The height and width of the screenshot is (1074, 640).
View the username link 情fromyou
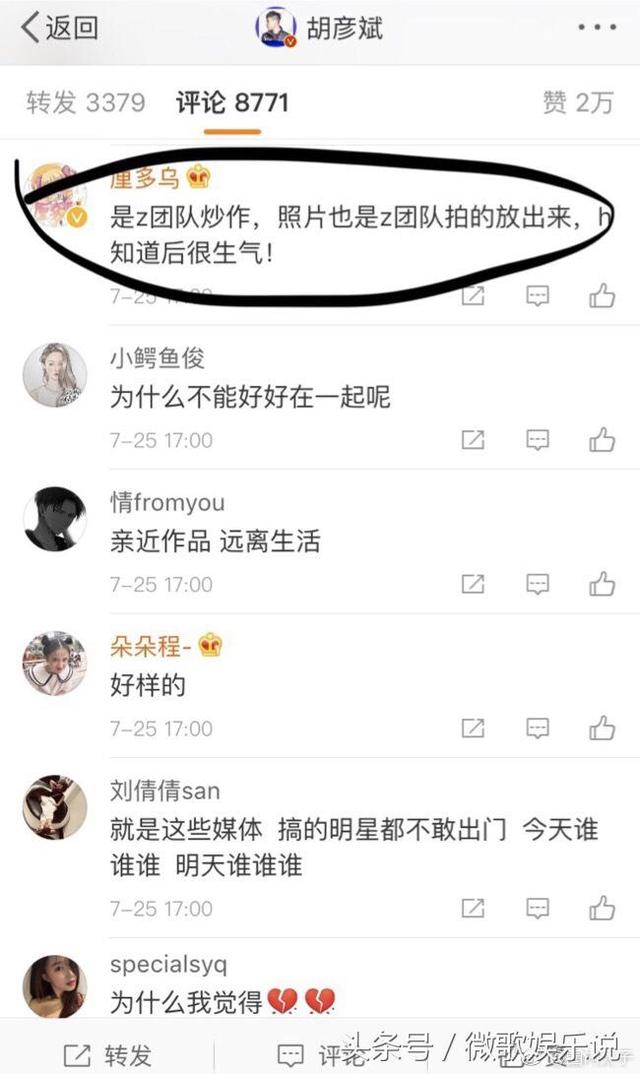click(x=167, y=502)
